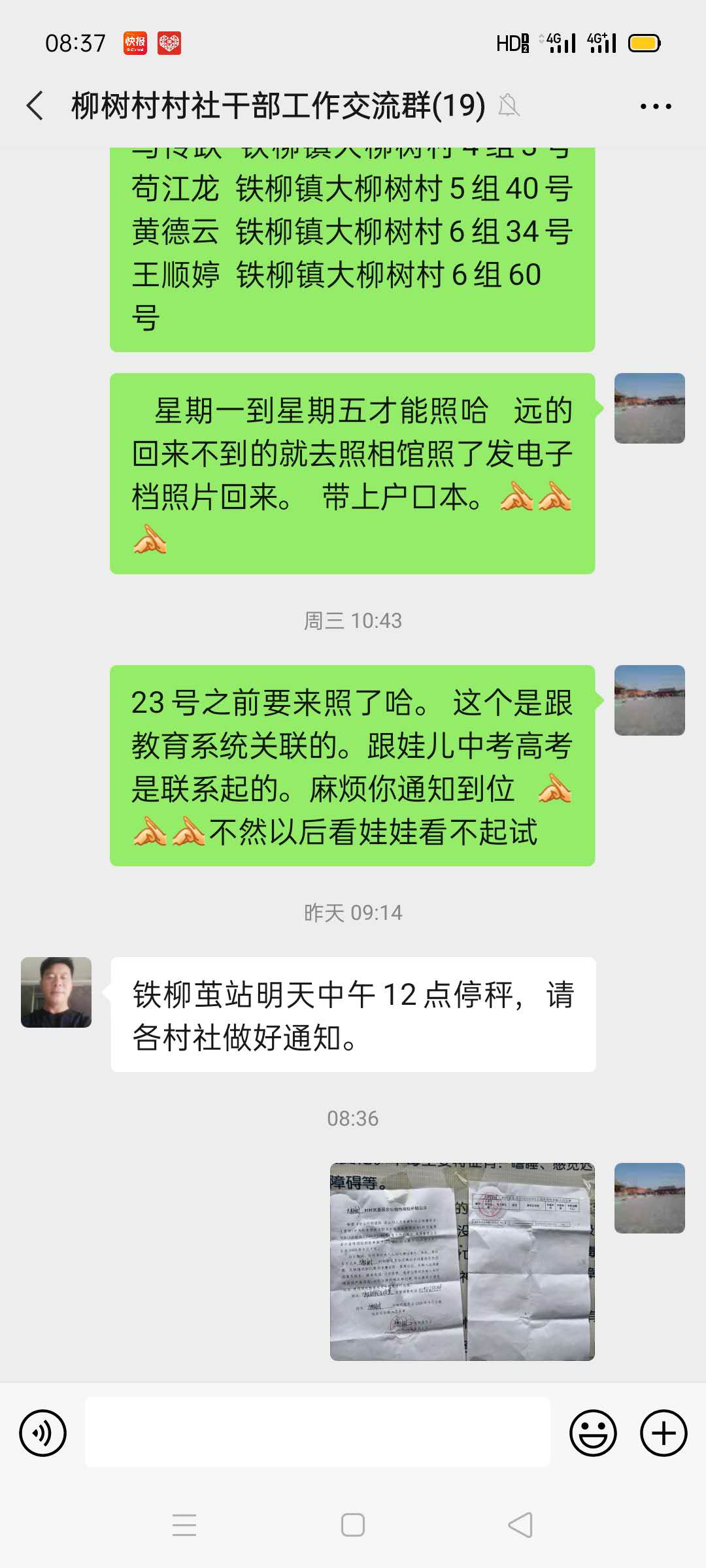Go back to the chat list
The width and height of the screenshot is (706, 1568).
(35, 106)
